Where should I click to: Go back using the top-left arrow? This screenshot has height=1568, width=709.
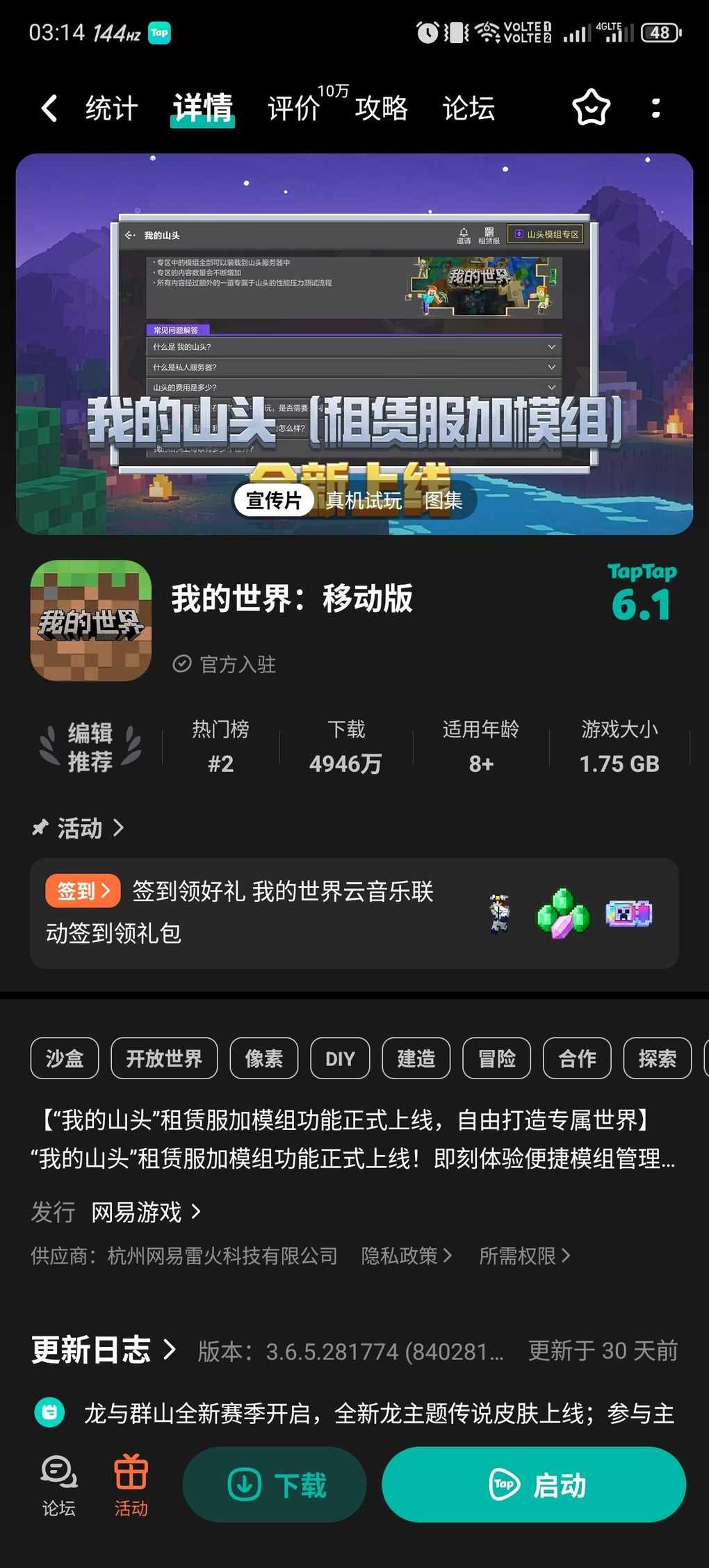[49, 108]
